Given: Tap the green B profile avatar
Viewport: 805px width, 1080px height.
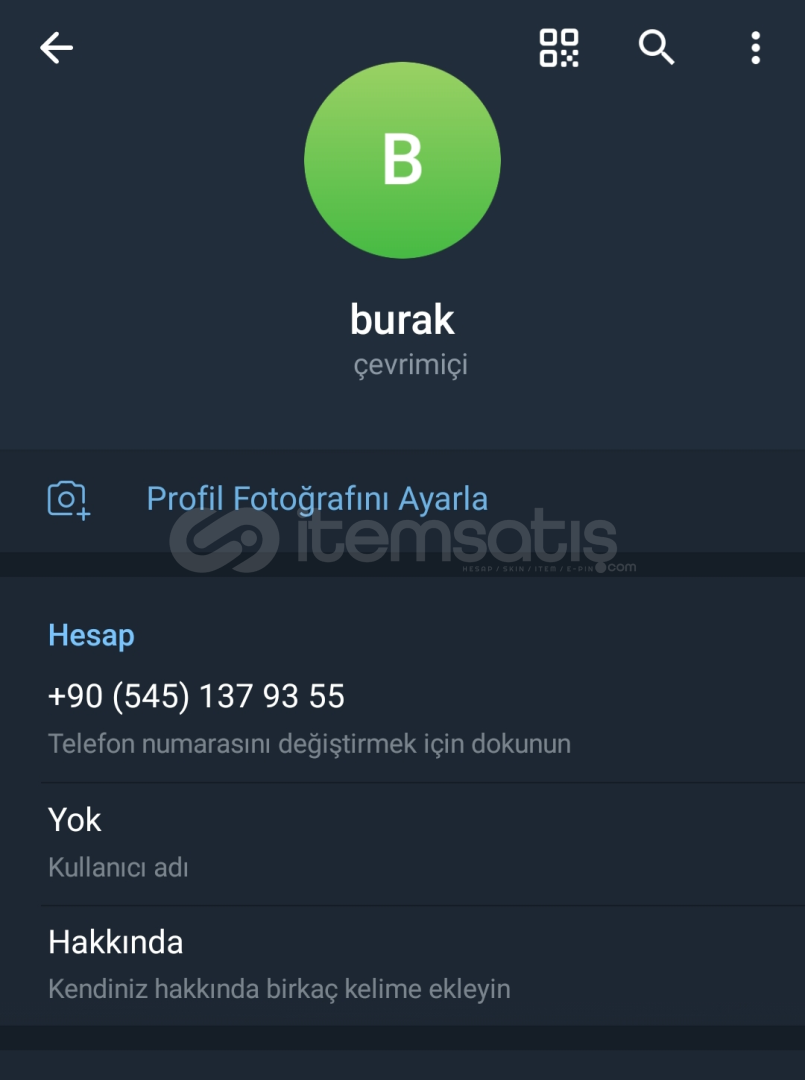Looking at the screenshot, I should [x=402, y=160].
